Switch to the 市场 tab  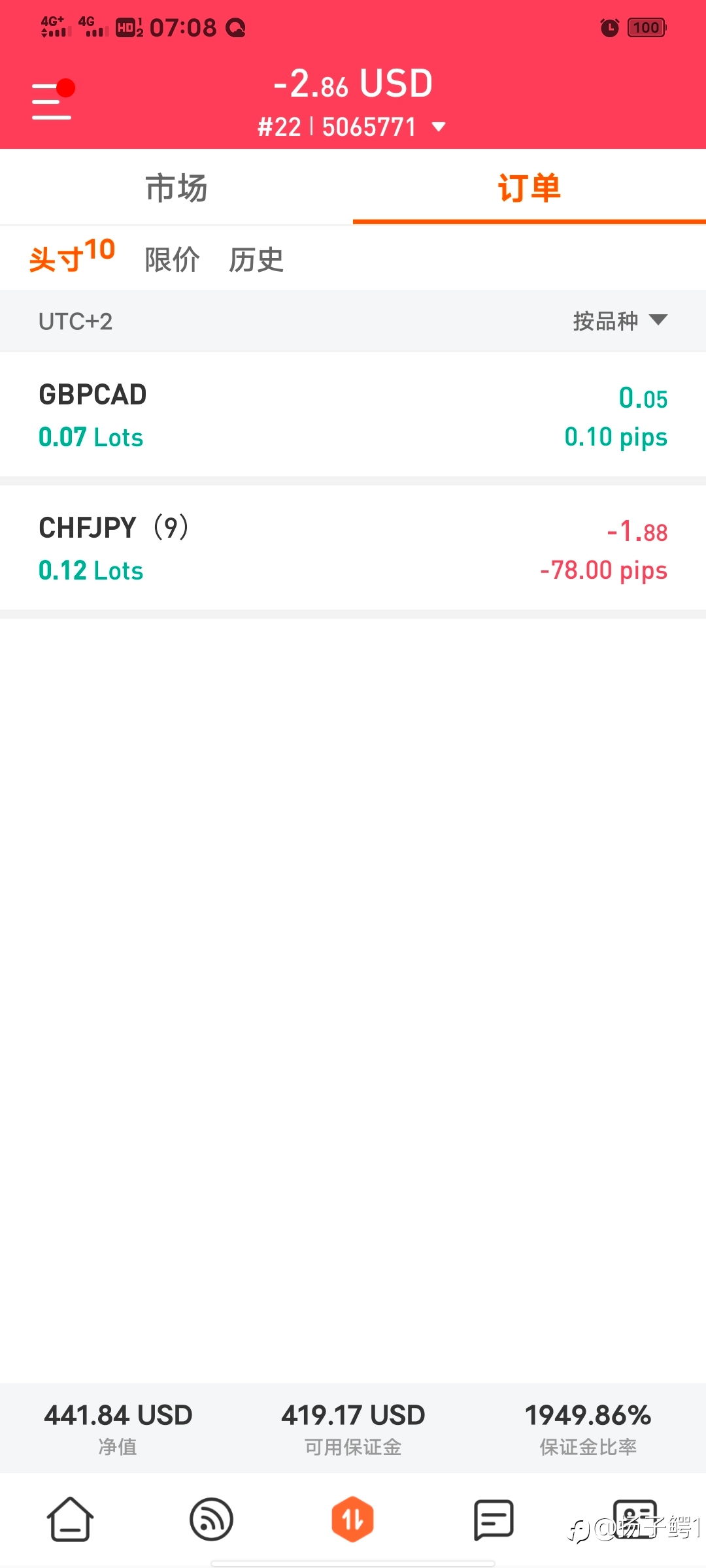pyautogui.click(x=176, y=188)
